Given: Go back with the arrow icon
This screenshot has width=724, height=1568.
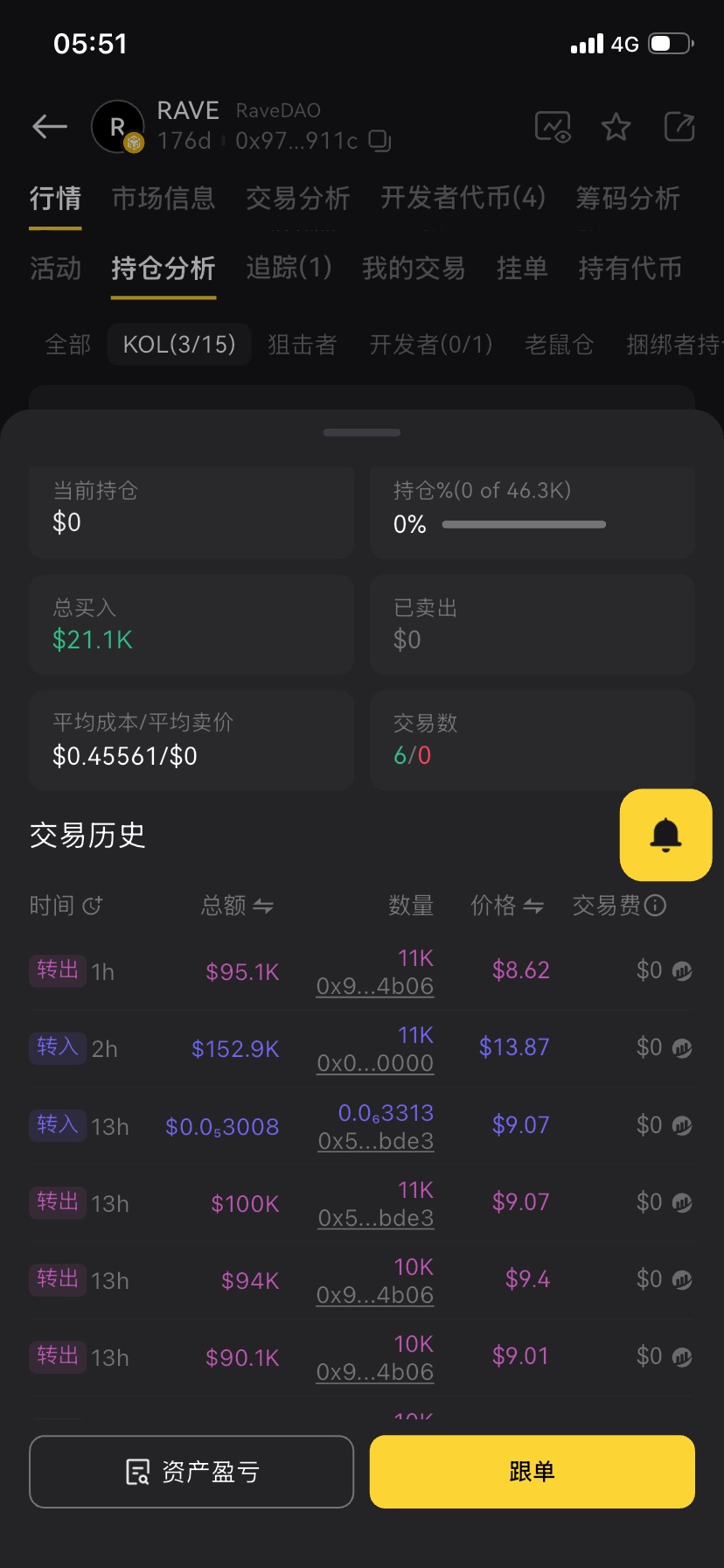Looking at the screenshot, I should click(x=50, y=128).
